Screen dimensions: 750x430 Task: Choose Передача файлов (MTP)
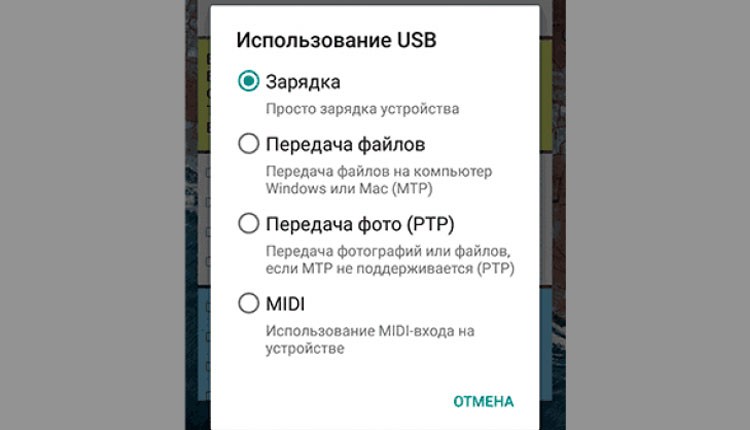click(x=249, y=144)
